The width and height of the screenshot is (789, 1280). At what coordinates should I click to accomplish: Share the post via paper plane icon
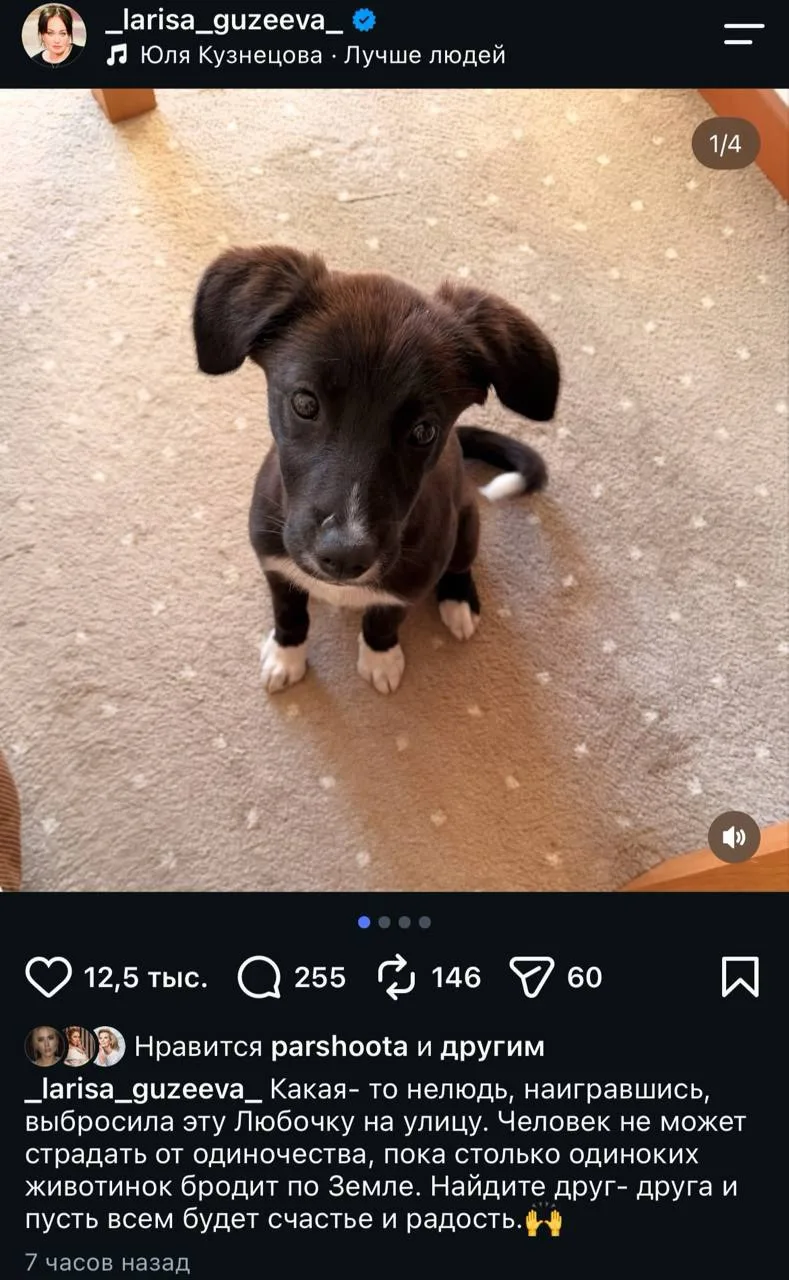(x=530, y=977)
